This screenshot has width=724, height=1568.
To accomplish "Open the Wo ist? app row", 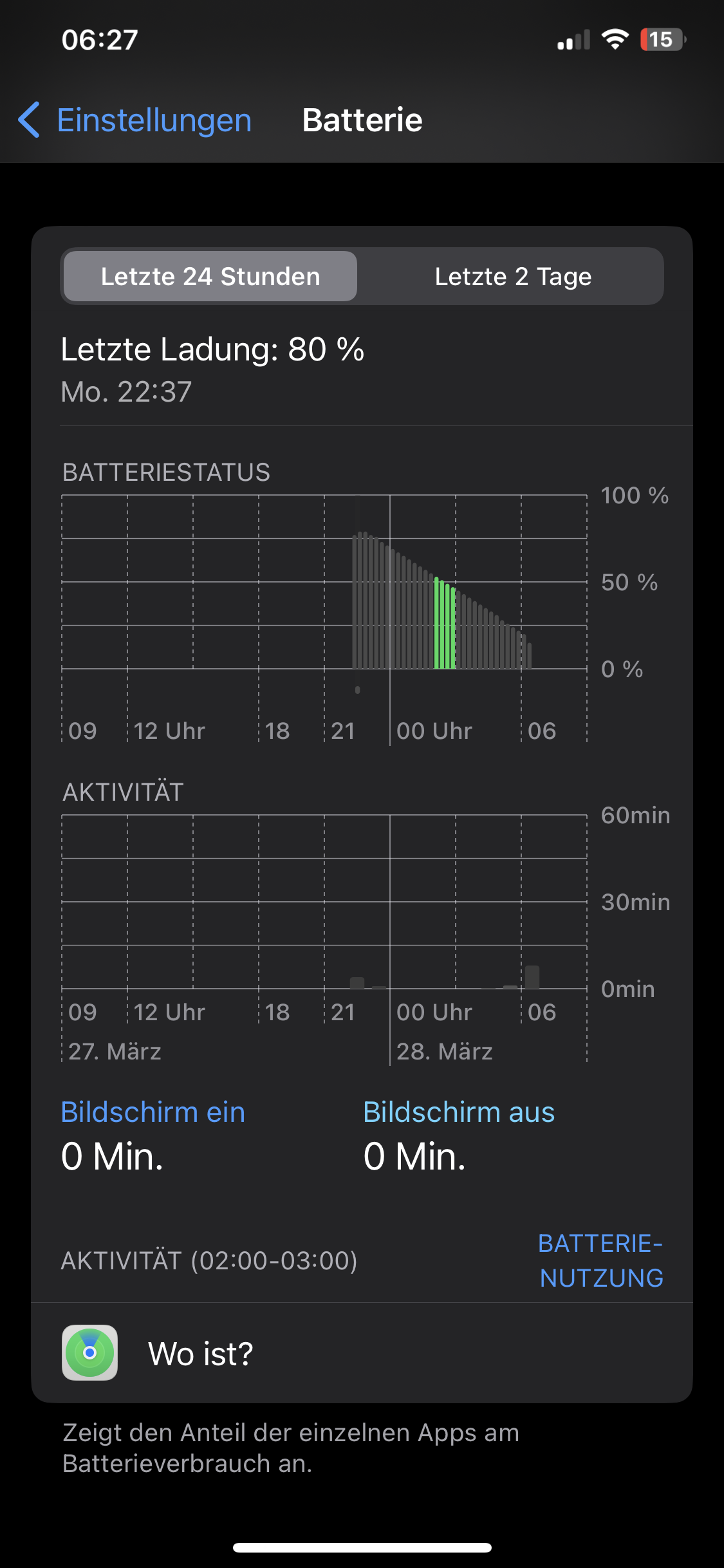I will point(362,1353).
